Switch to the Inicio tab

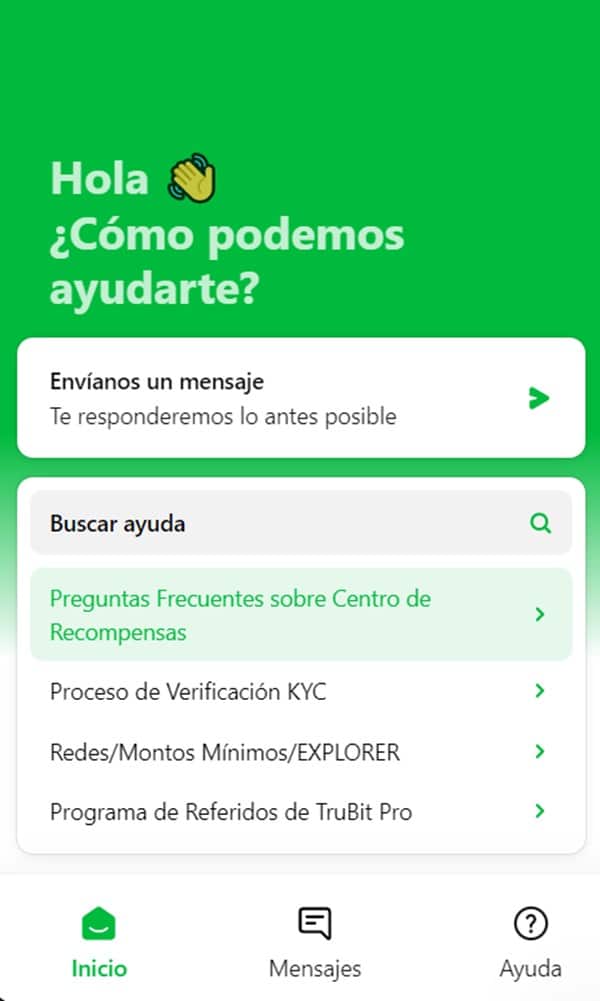(x=99, y=943)
